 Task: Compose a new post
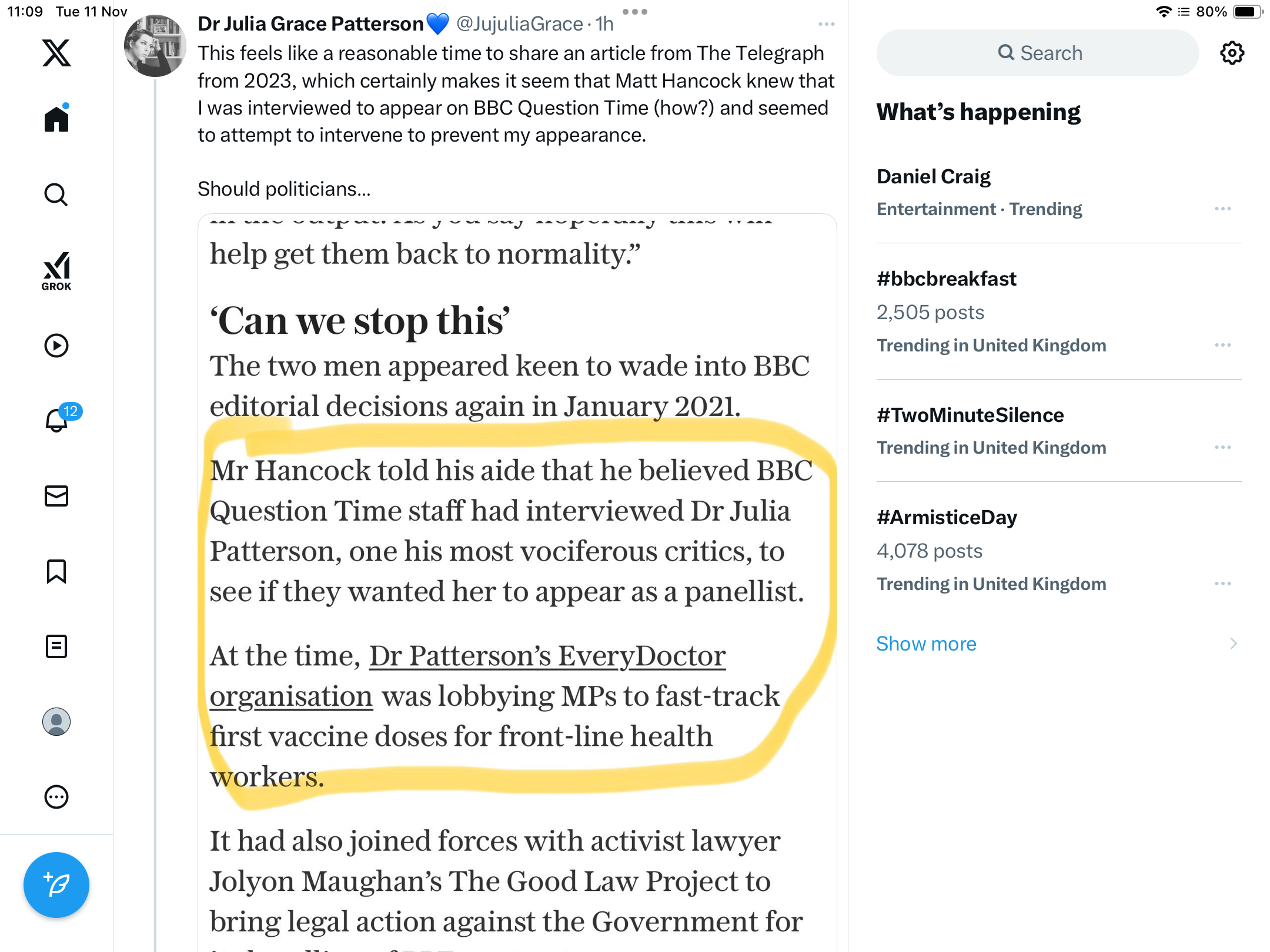click(56, 885)
